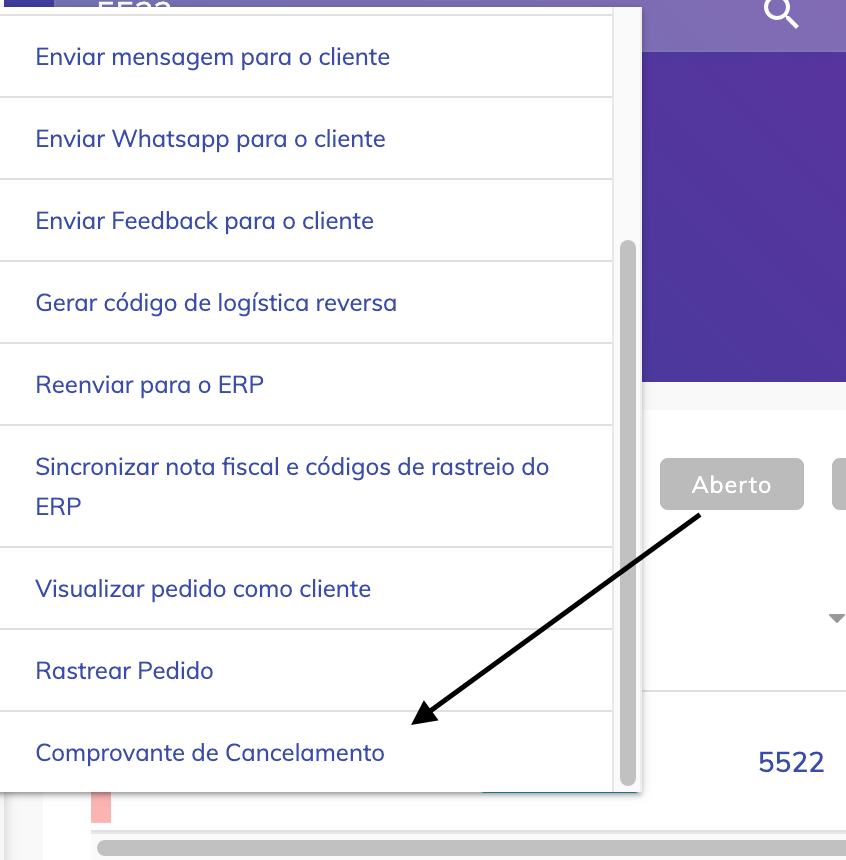Select Sincronizar nota fiscal e códigos de rastreio
846x860 pixels.
292,486
